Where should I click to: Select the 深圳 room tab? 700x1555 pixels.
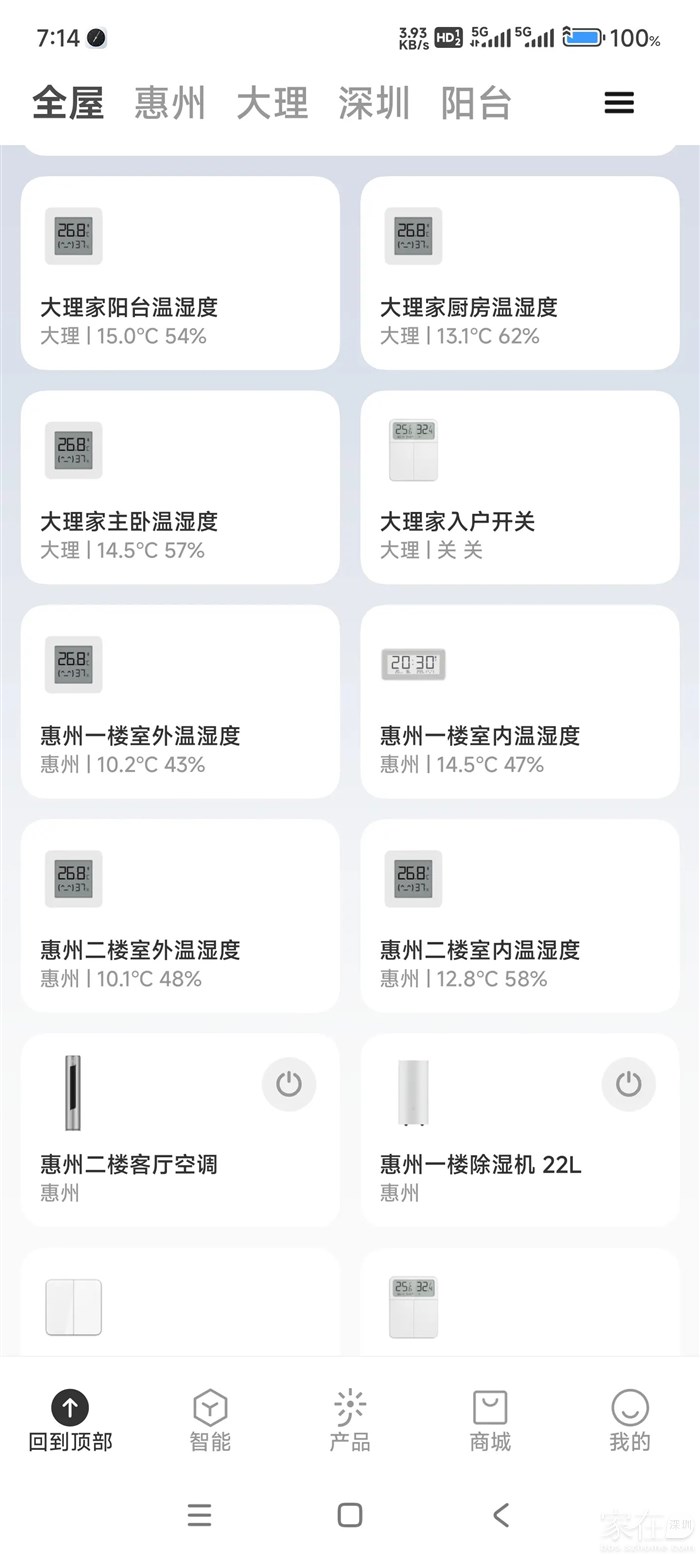pyautogui.click(x=374, y=103)
